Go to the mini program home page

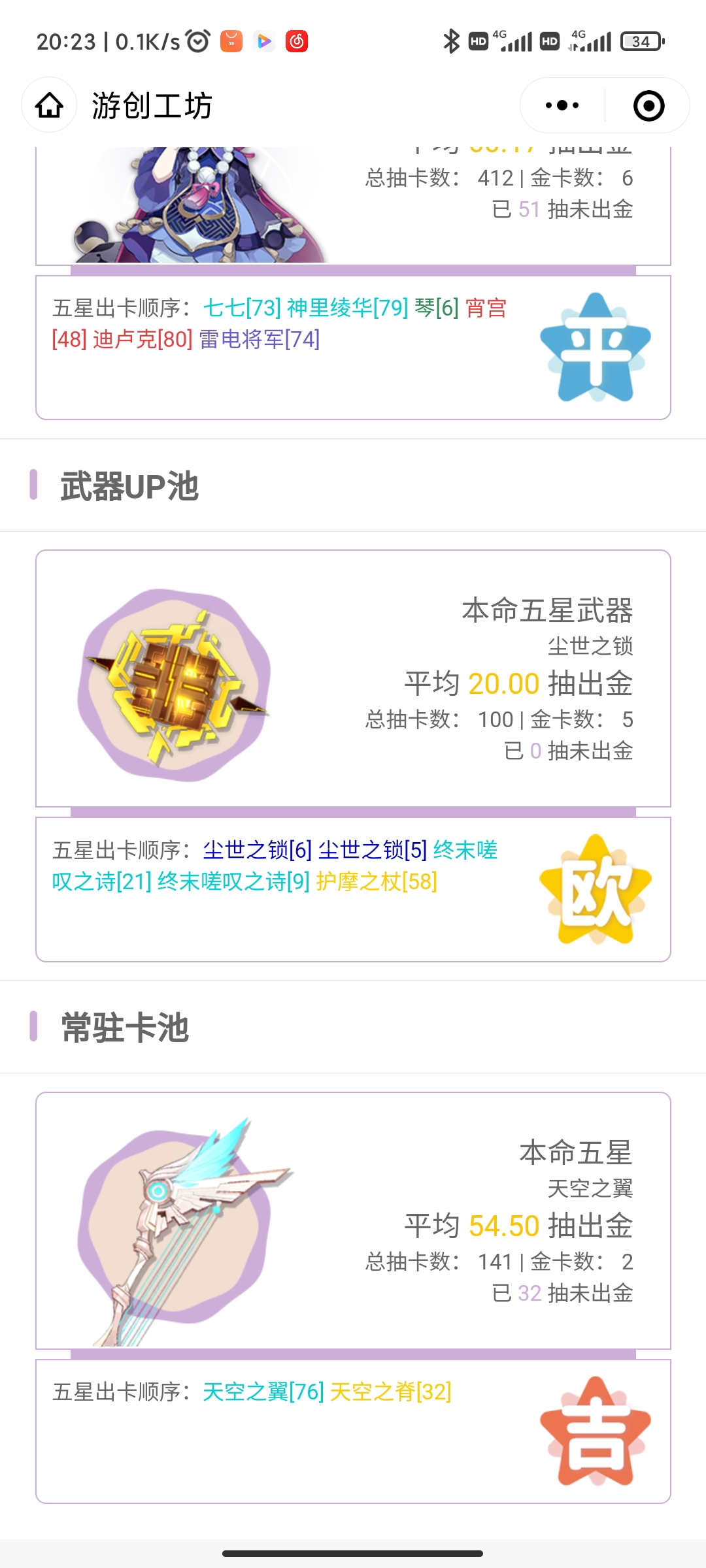point(49,105)
